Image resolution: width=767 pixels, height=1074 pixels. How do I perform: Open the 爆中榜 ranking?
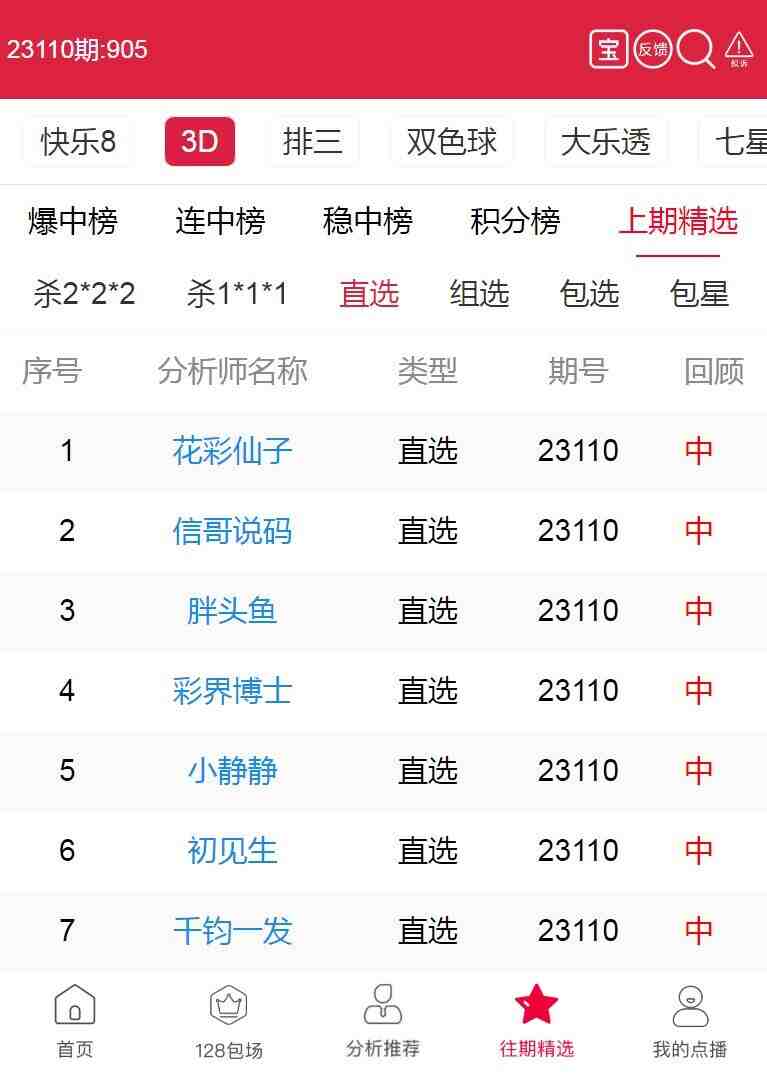tap(72, 221)
